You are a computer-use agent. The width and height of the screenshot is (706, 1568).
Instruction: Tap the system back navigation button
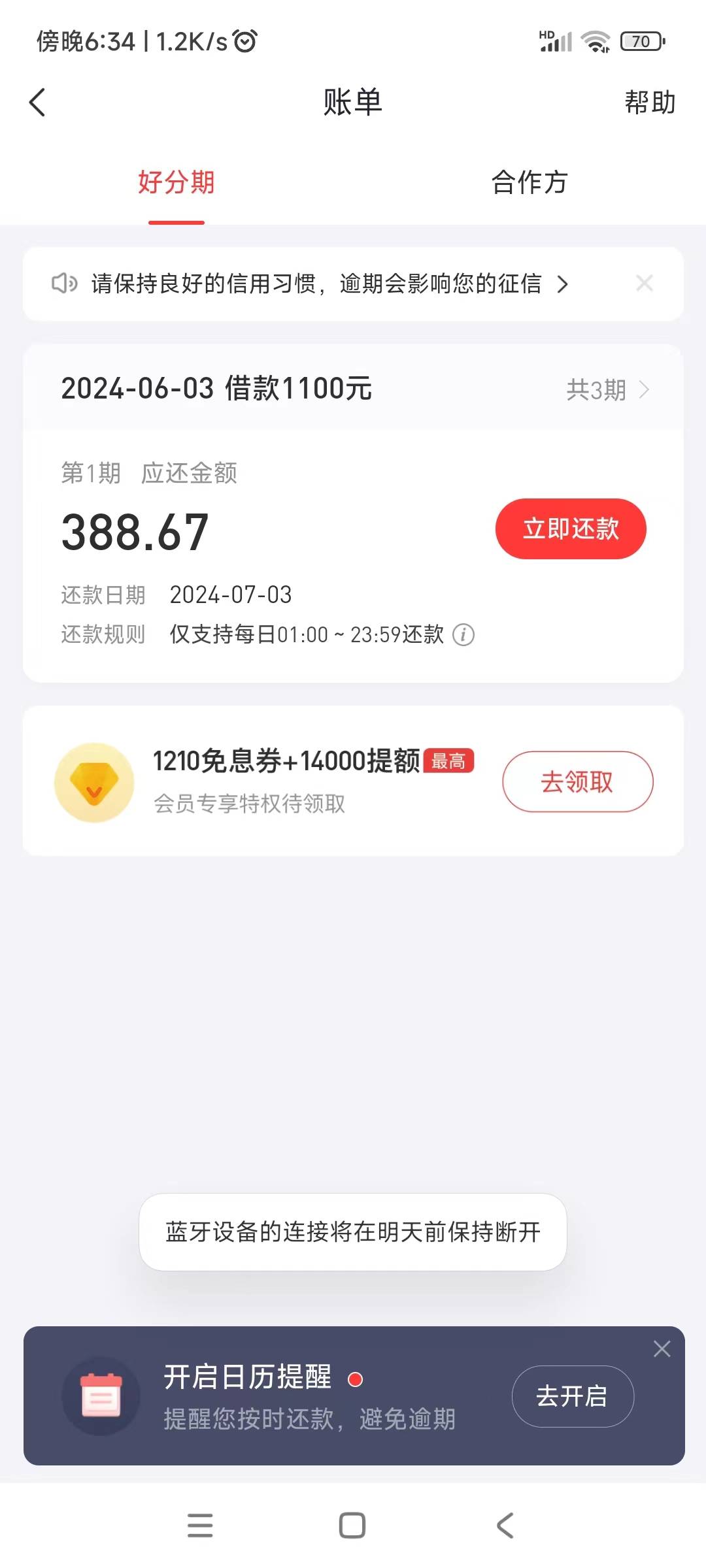click(505, 1526)
